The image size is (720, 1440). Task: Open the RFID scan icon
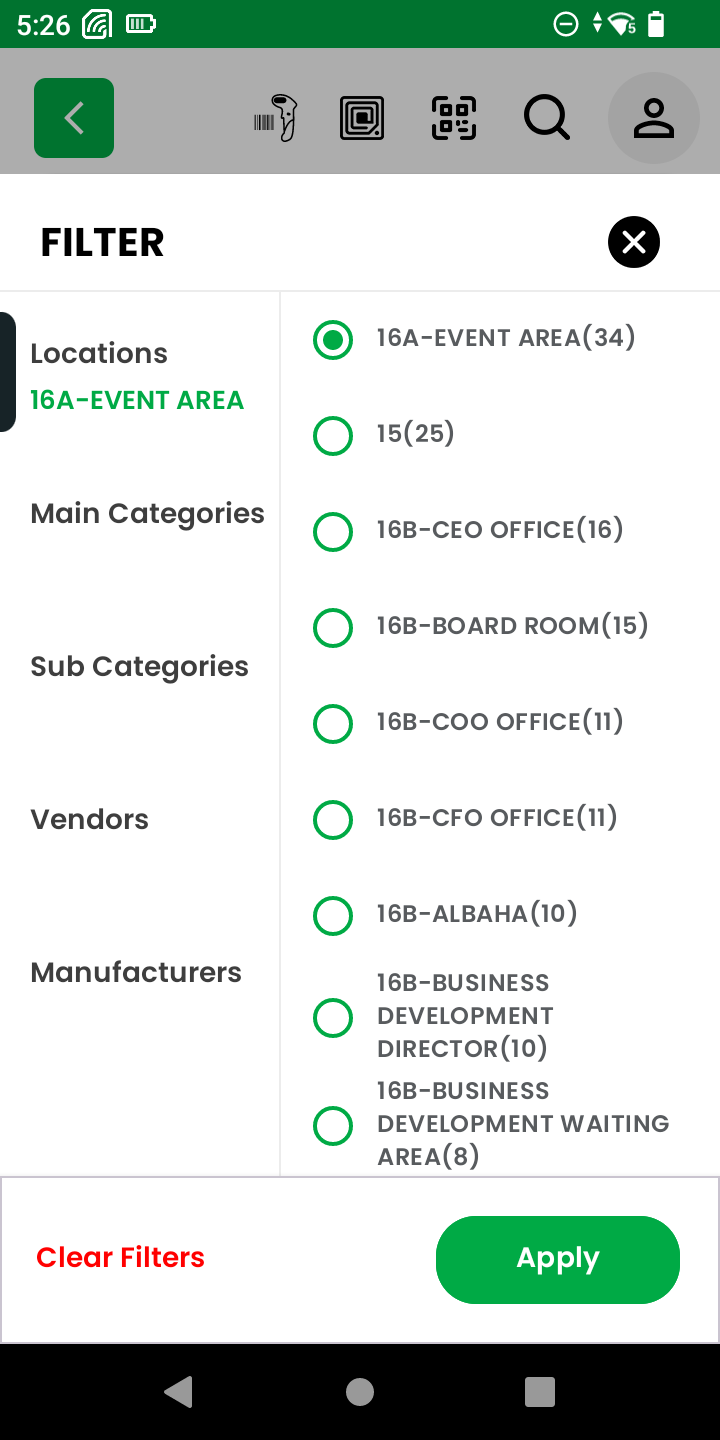[x=362, y=118]
